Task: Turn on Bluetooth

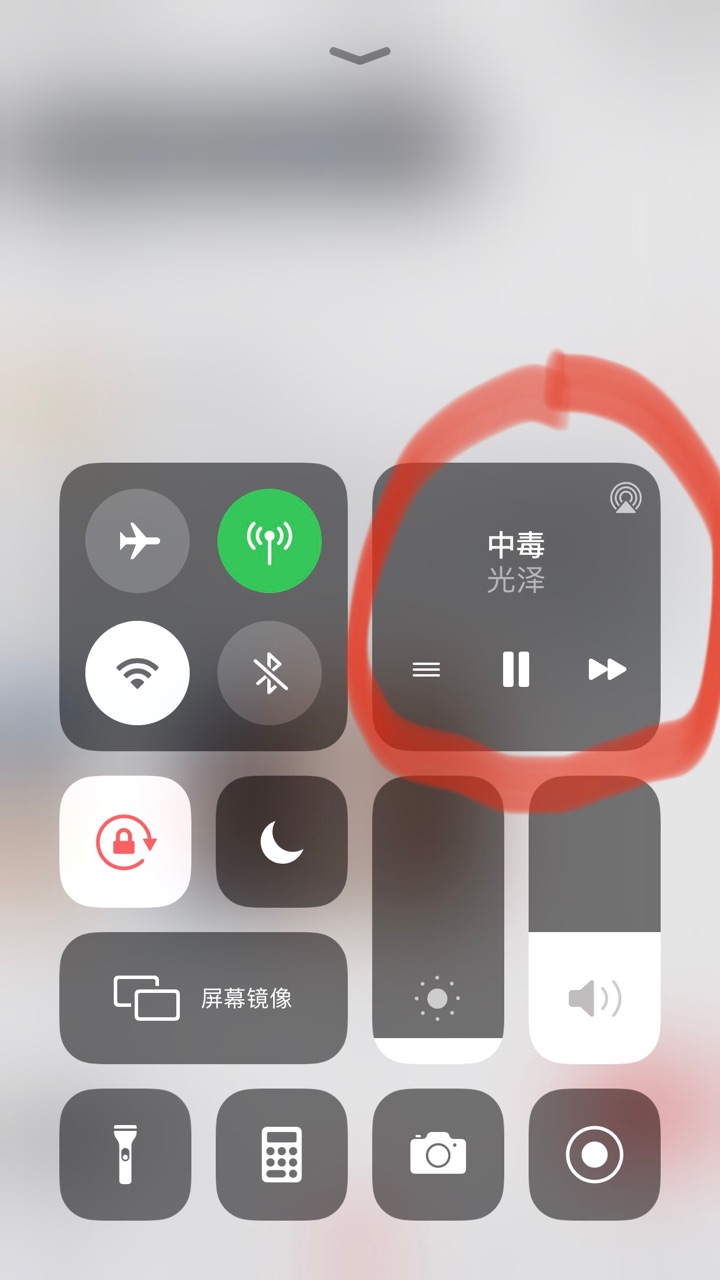Action: [269, 673]
